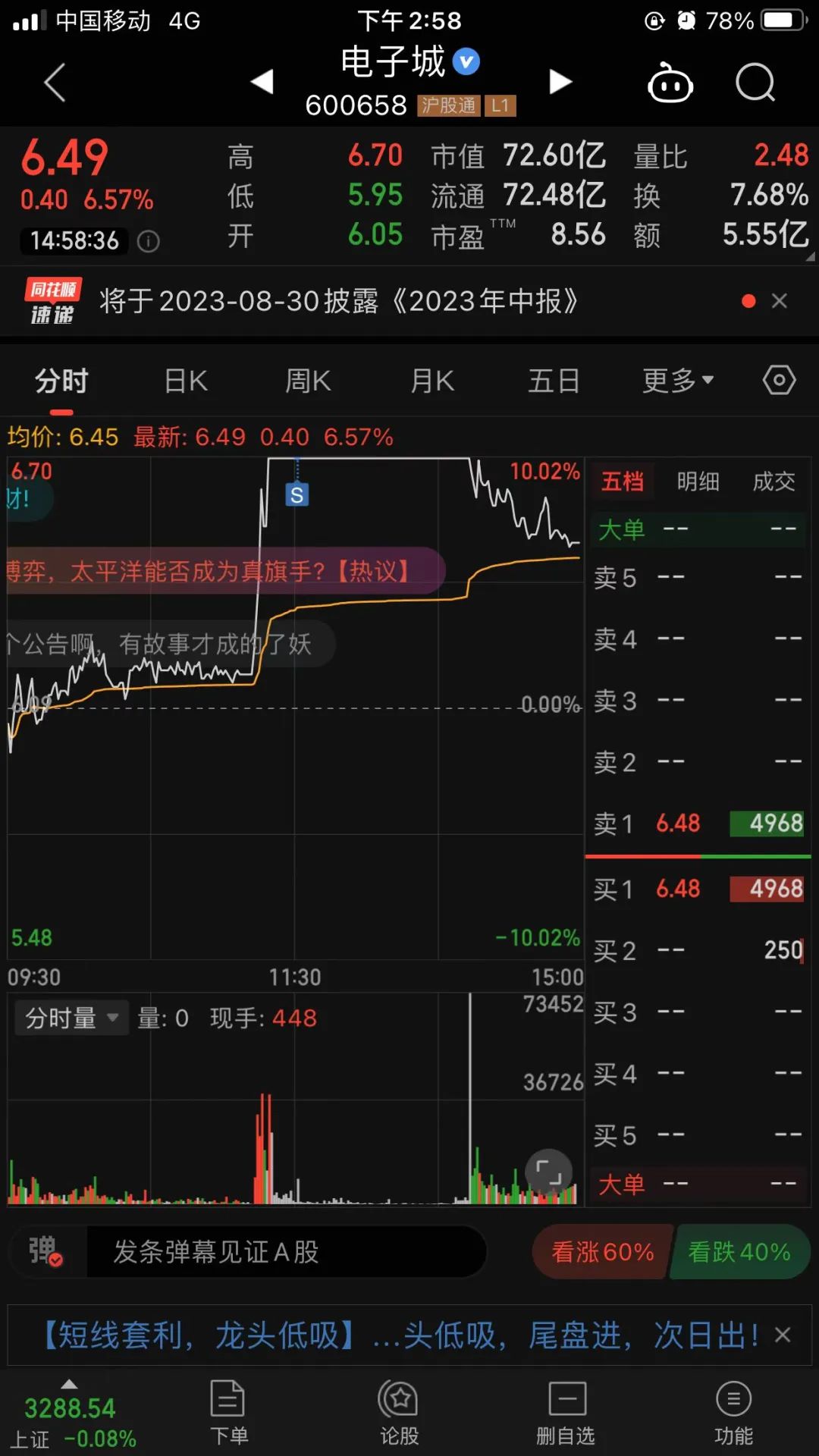Open chart settings hexagon icon
Screen dimensions: 819x1456
[x=779, y=380]
